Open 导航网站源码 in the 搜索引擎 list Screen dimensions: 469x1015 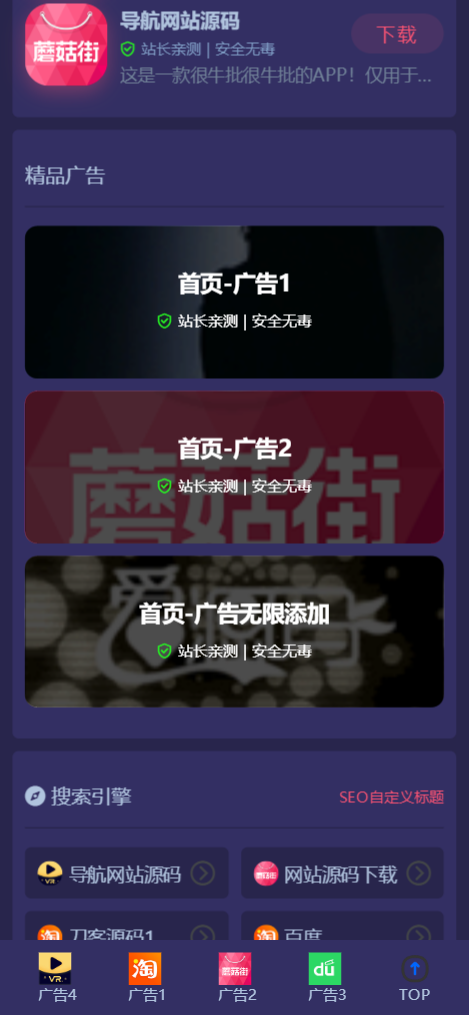click(x=127, y=873)
